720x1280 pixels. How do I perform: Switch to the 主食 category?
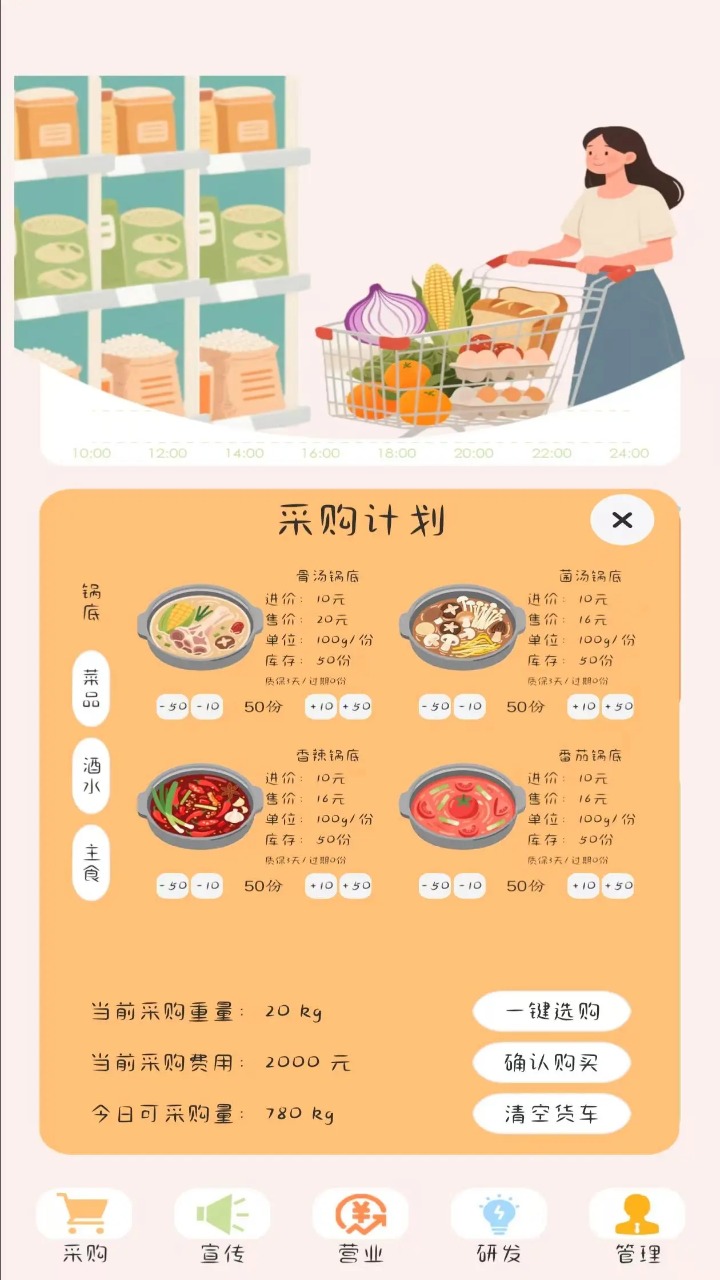[x=91, y=862]
